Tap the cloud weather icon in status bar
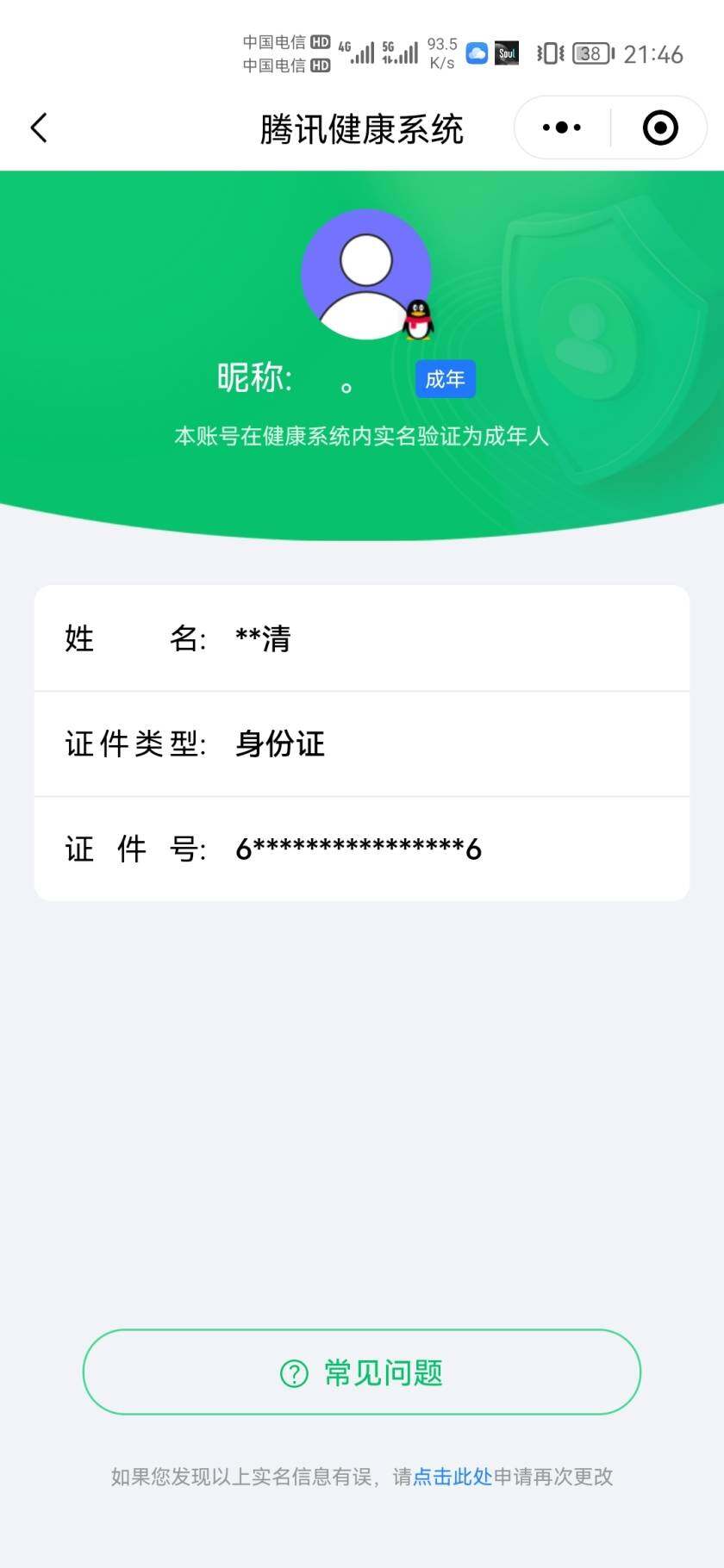This screenshot has width=724, height=1568. pos(477,53)
